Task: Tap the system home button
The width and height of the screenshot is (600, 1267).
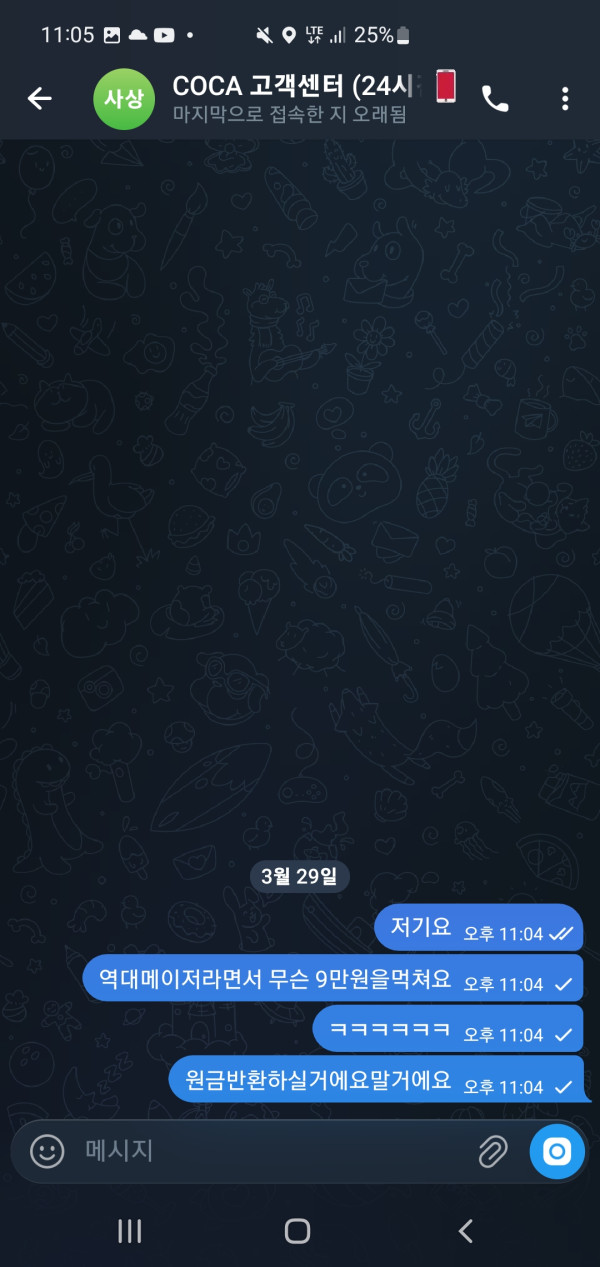Action: point(298,1231)
